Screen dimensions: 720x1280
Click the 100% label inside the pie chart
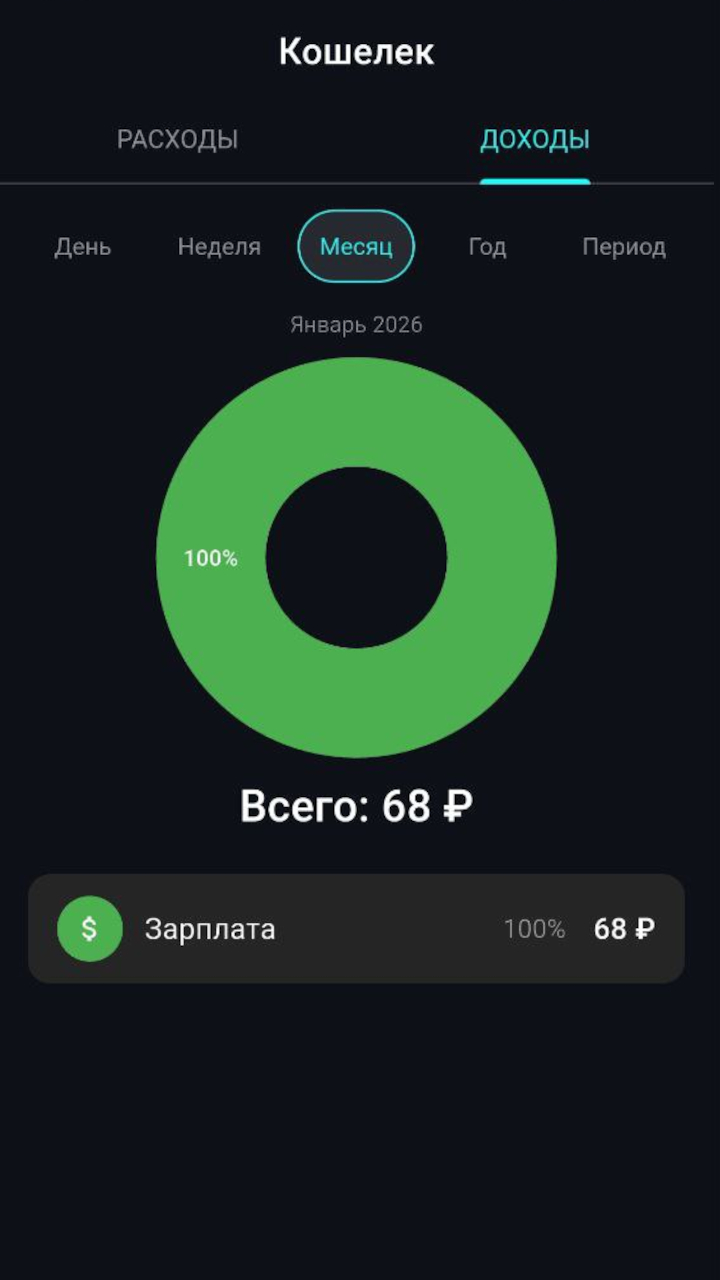(209, 558)
